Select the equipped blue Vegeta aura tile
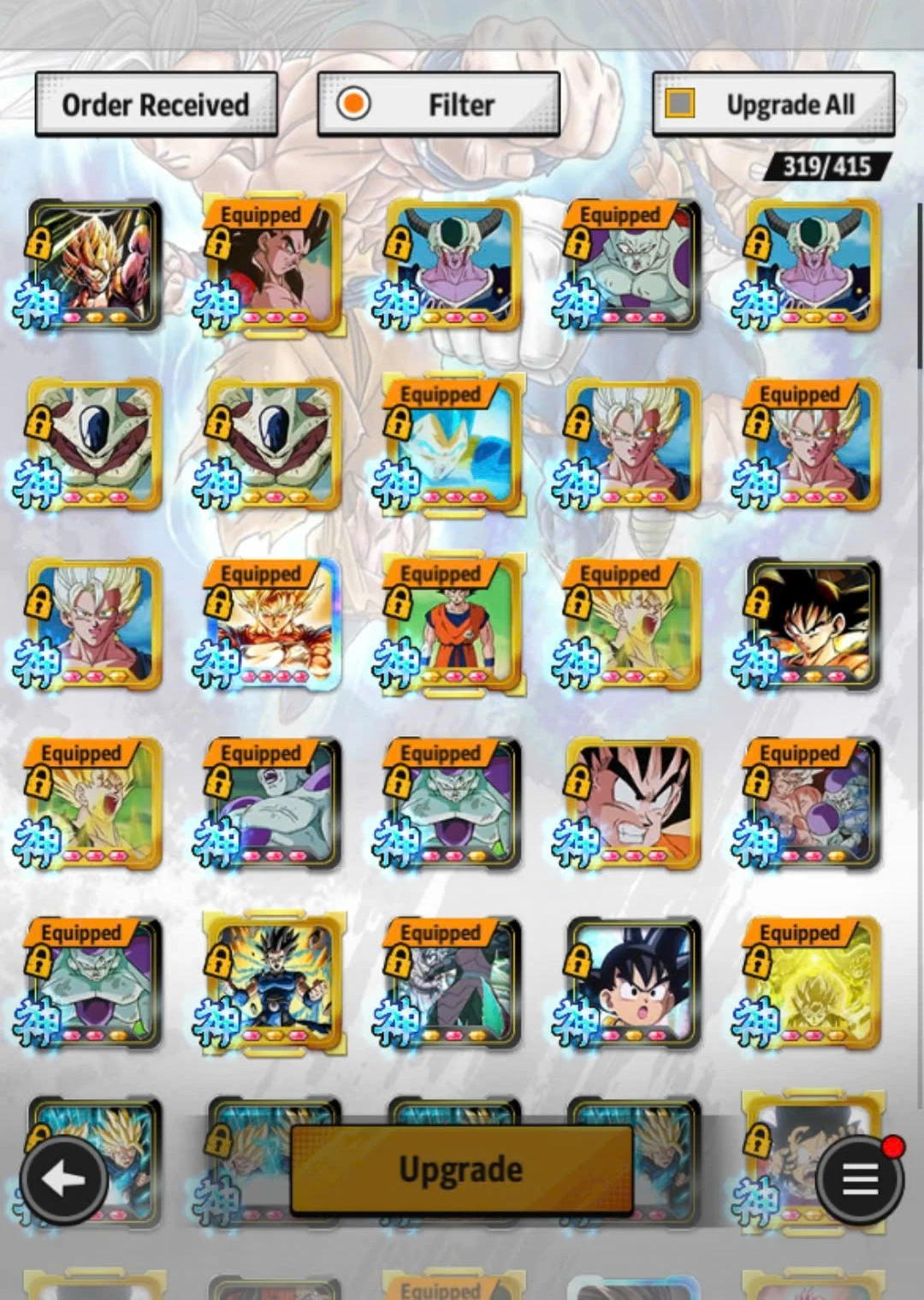The width and height of the screenshot is (924, 1300). 453,445
